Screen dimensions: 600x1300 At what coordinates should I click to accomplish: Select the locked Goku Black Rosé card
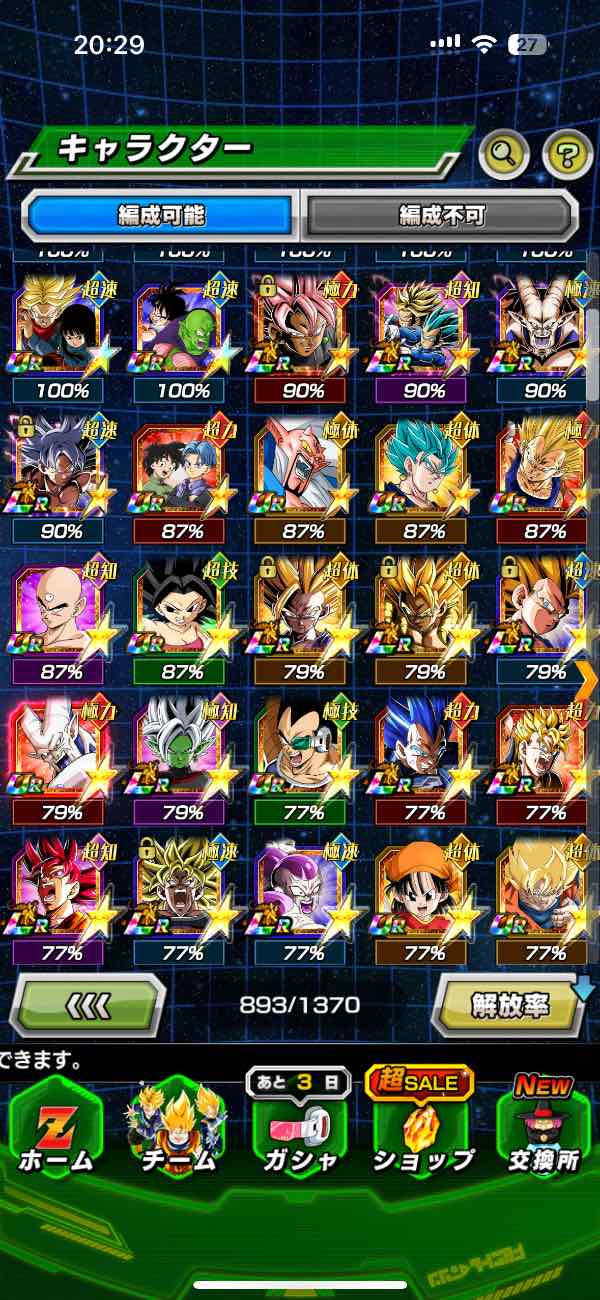(302, 325)
